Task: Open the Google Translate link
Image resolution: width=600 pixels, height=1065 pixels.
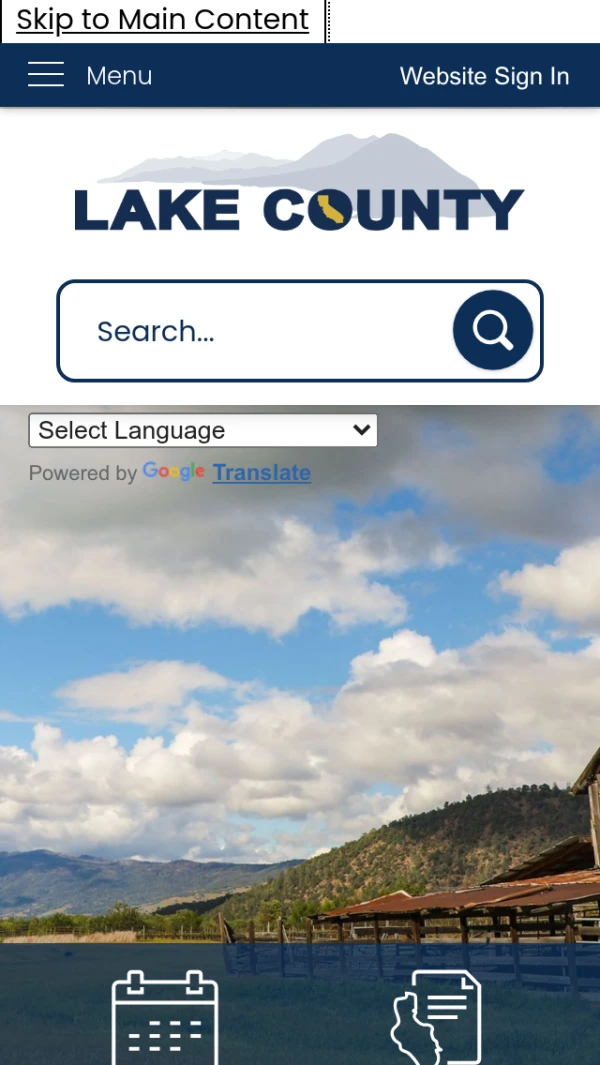Action: click(x=261, y=473)
